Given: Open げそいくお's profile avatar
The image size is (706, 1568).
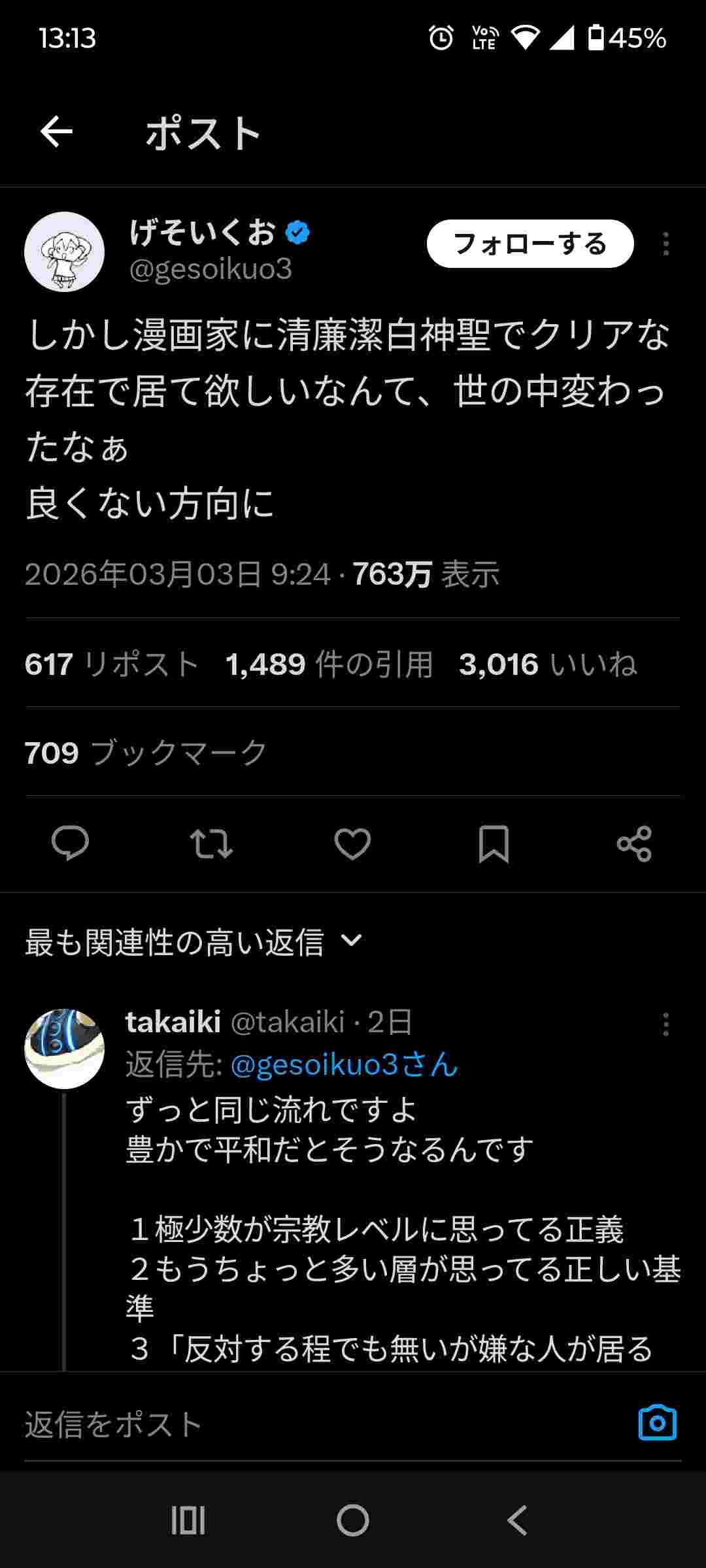Looking at the screenshot, I should point(64,252).
